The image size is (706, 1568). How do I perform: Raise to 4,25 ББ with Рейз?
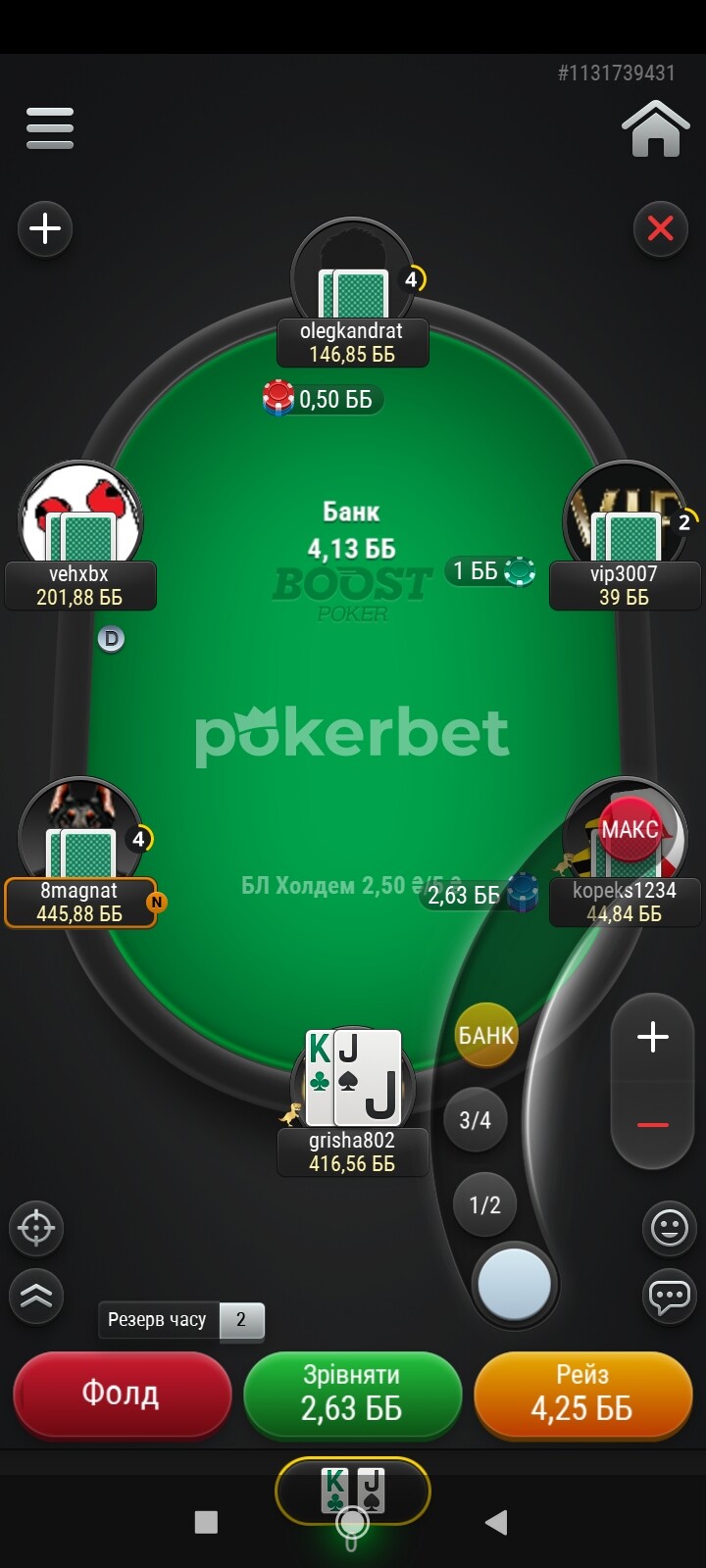(x=582, y=1394)
